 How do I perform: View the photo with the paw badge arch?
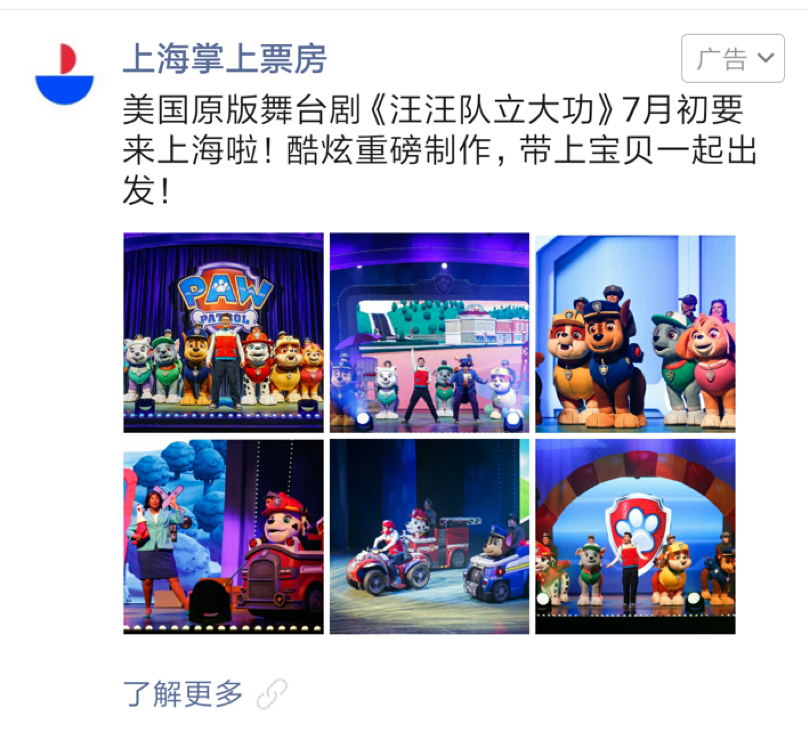(635, 536)
